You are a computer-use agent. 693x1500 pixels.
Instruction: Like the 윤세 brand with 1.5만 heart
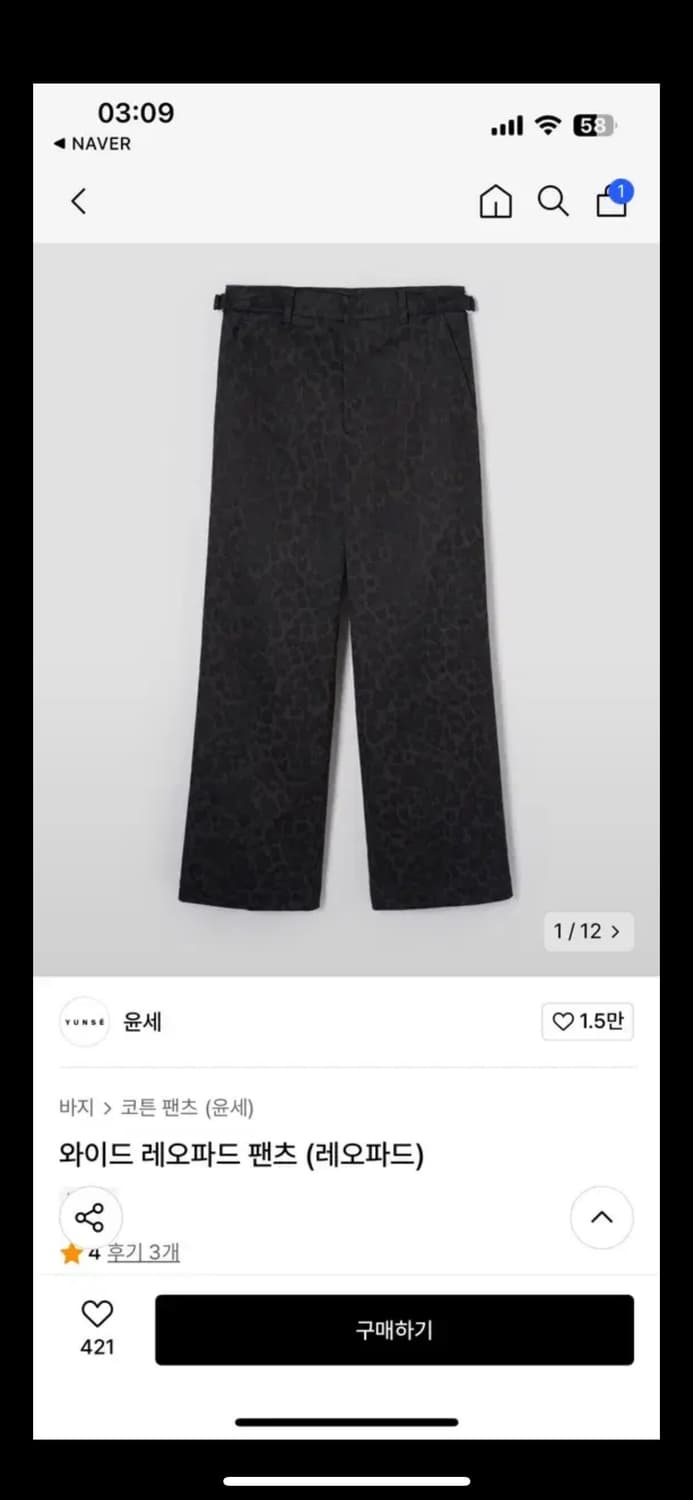click(588, 1022)
